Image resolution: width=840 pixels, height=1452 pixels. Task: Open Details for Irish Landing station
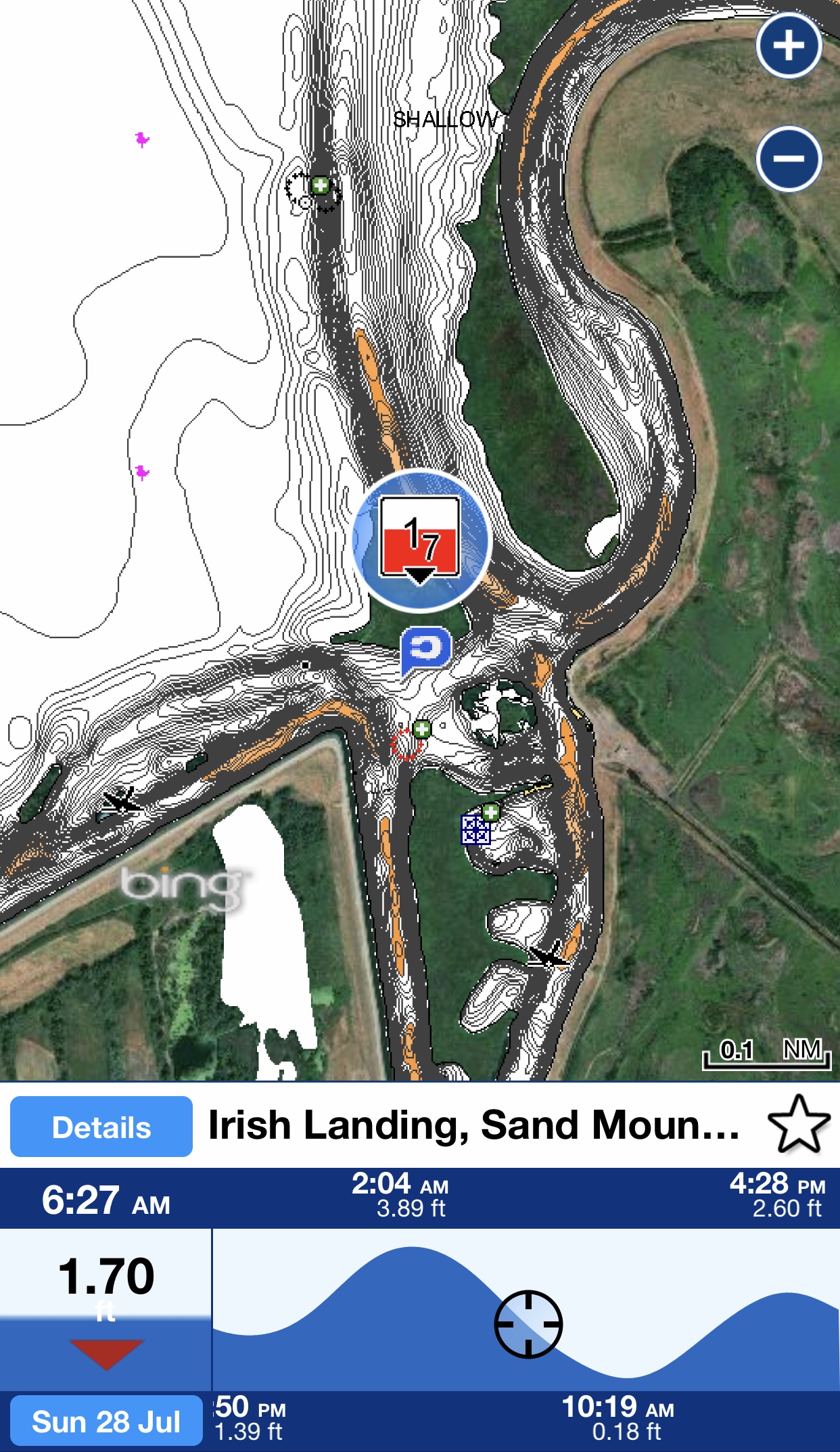click(101, 1127)
